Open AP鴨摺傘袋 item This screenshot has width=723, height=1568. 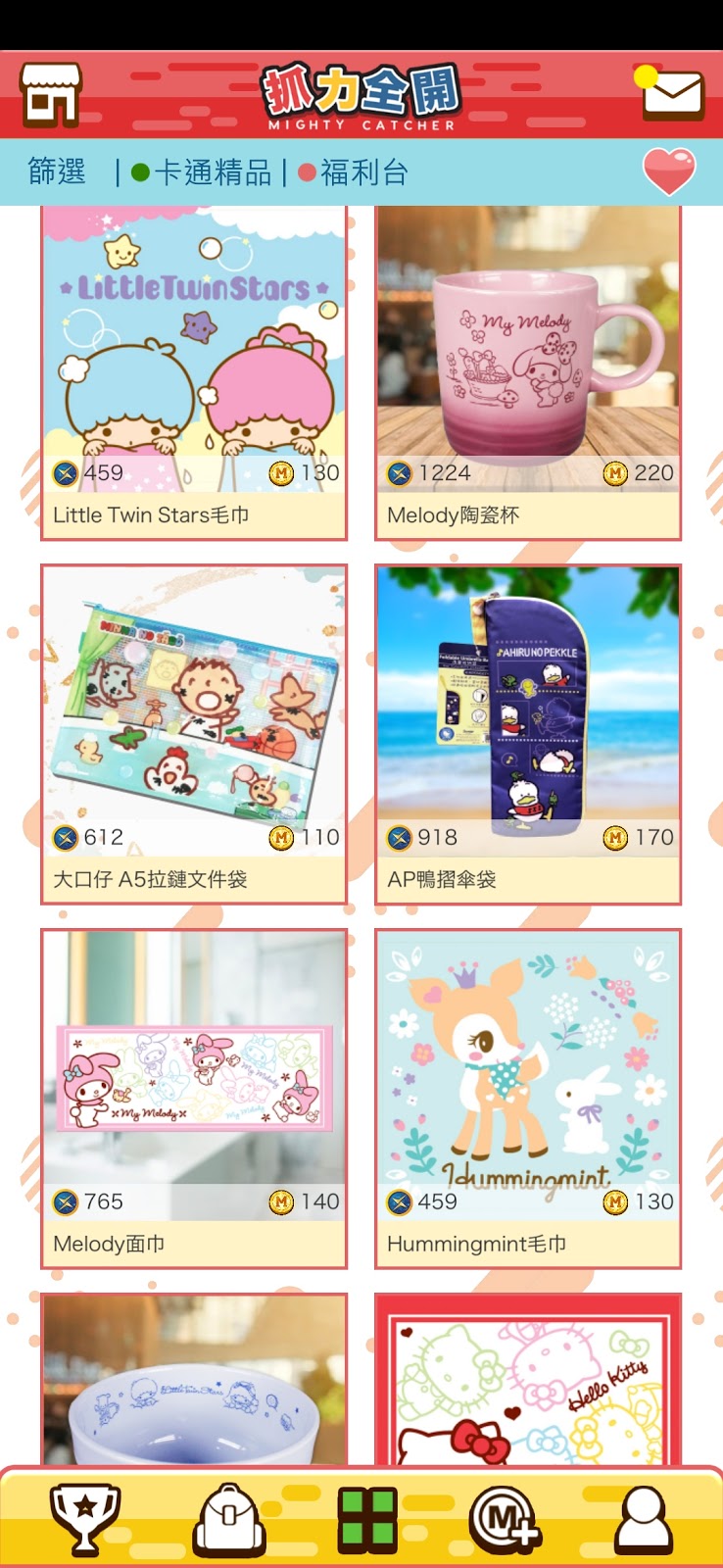point(528,734)
